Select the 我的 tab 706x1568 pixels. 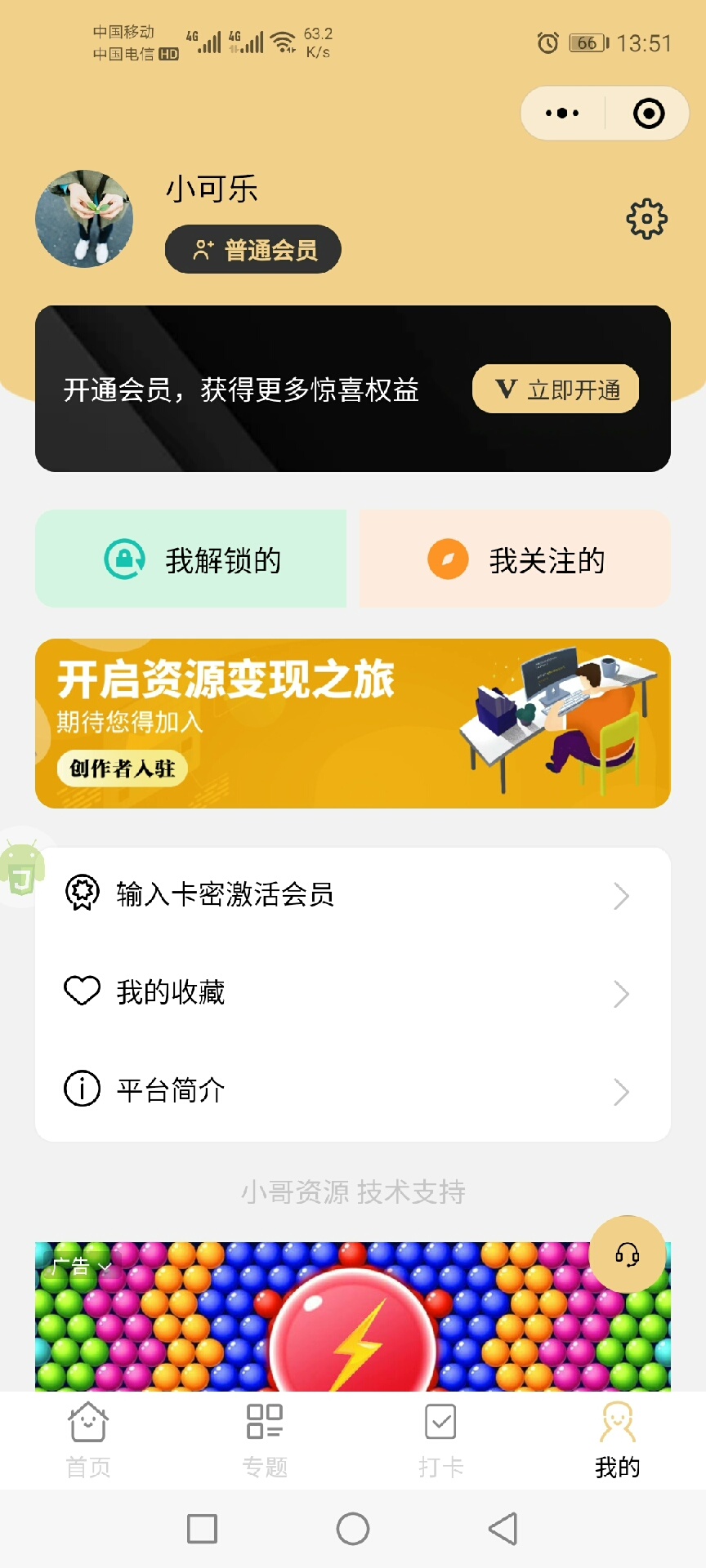point(618,1441)
